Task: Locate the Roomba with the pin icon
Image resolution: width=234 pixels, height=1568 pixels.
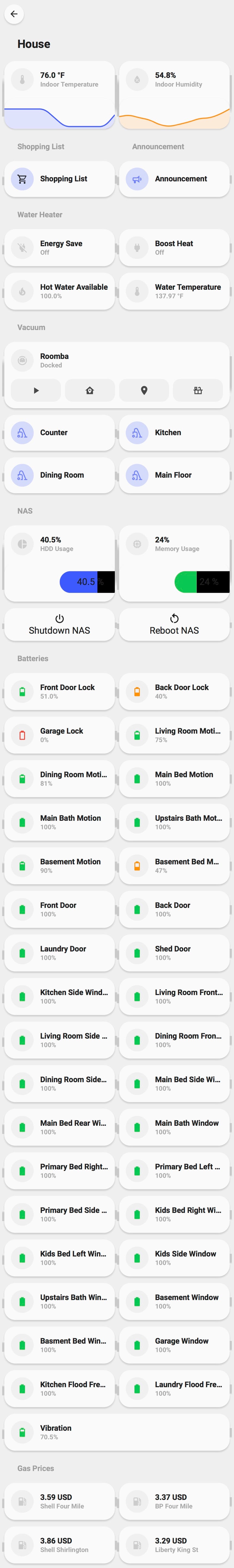Action: (x=144, y=391)
